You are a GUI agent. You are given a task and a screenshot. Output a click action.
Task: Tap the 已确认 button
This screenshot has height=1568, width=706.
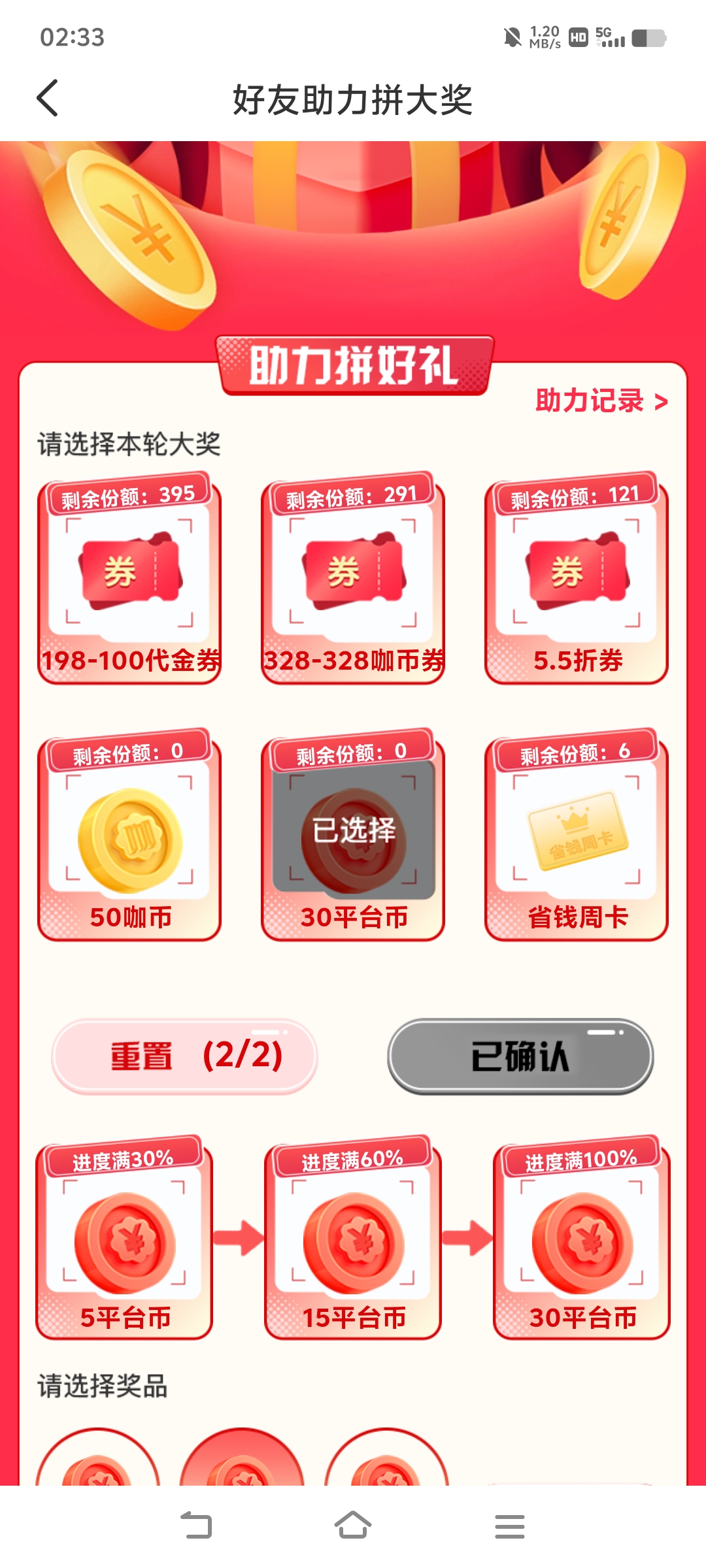click(520, 1056)
